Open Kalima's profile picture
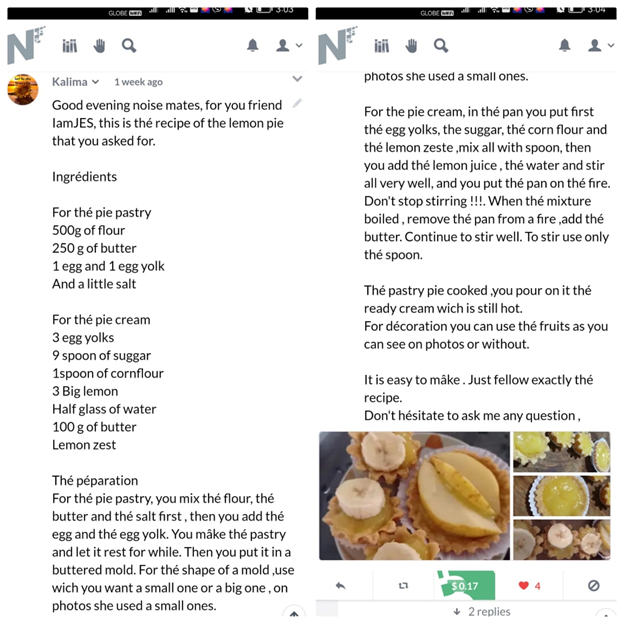The image size is (624, 624). click(x=23, y=90)
